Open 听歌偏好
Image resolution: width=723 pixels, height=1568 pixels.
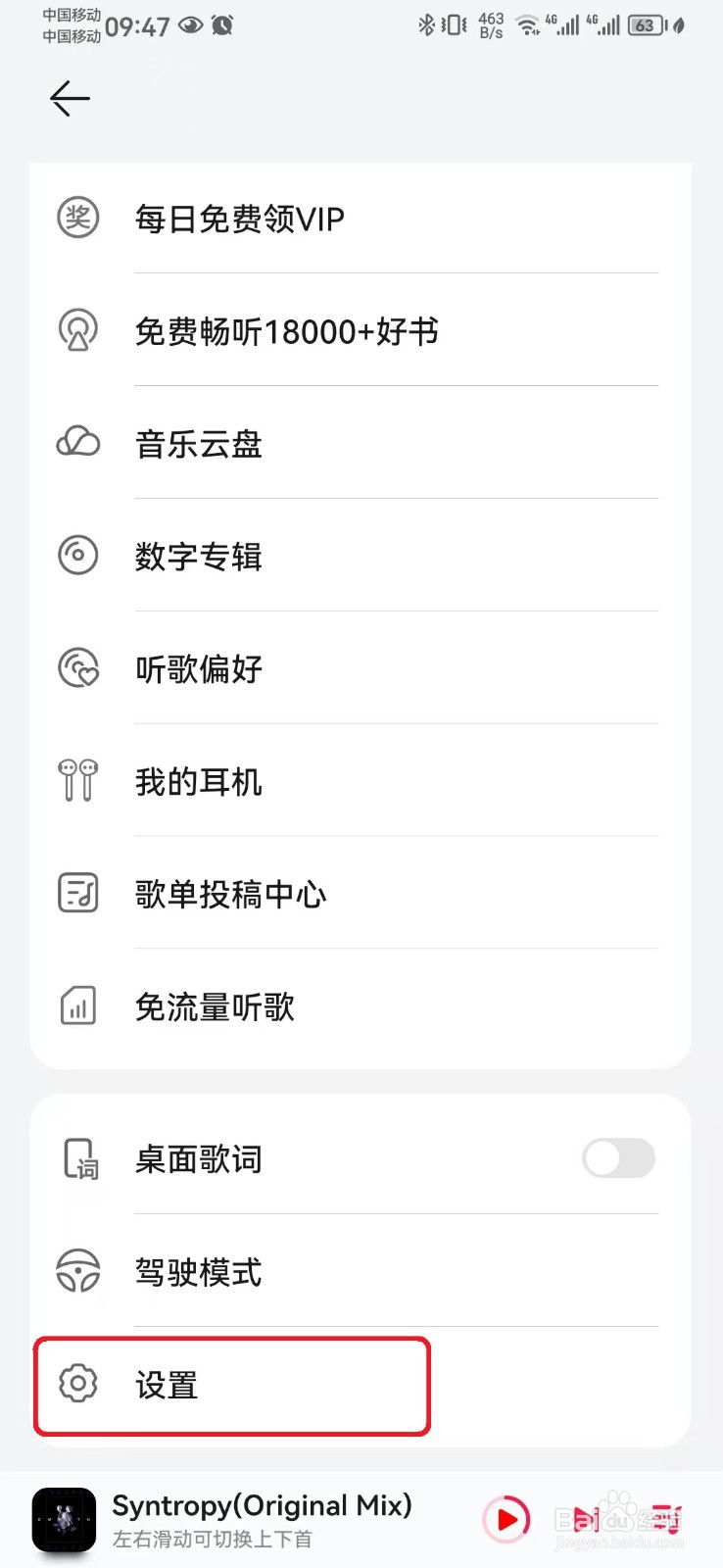[198, 669]
